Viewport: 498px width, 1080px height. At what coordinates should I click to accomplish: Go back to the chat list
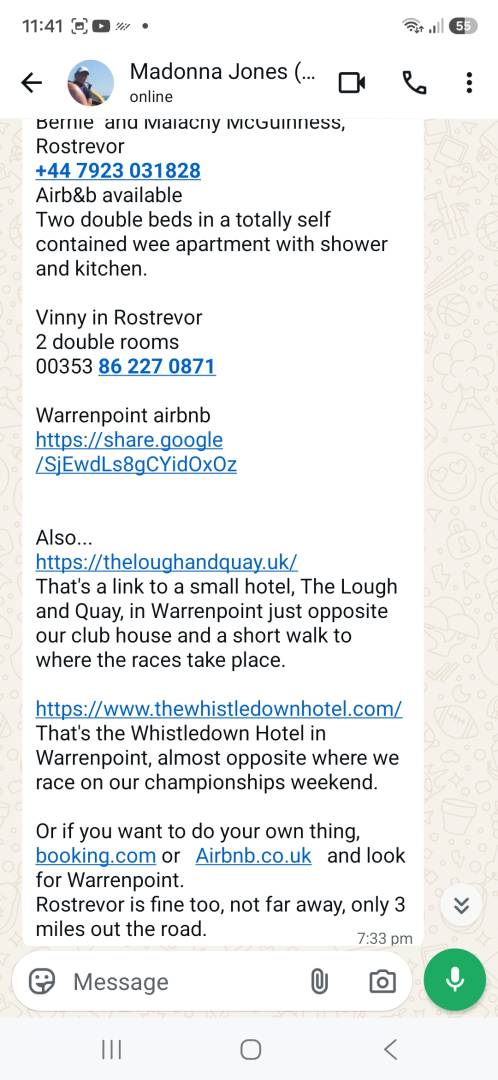(31, 83)
